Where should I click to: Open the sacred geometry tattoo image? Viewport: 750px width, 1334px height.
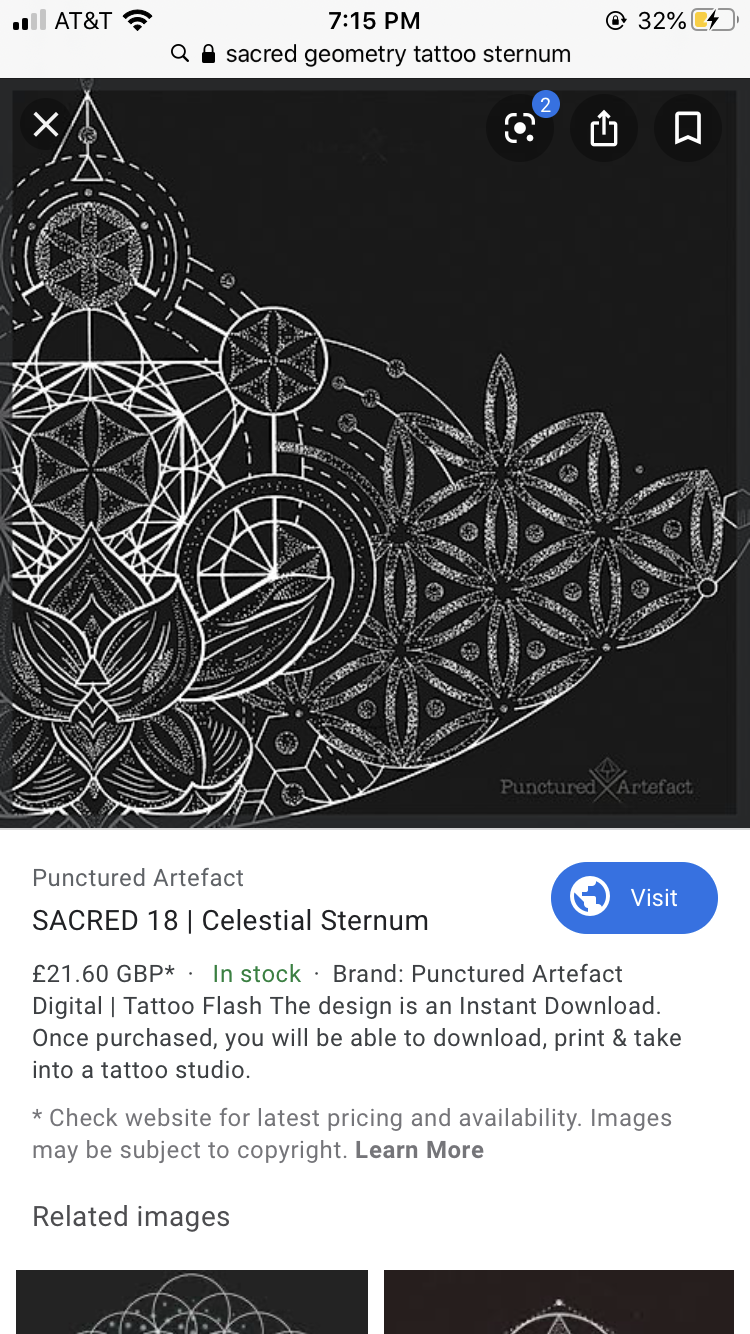(375, 453)
